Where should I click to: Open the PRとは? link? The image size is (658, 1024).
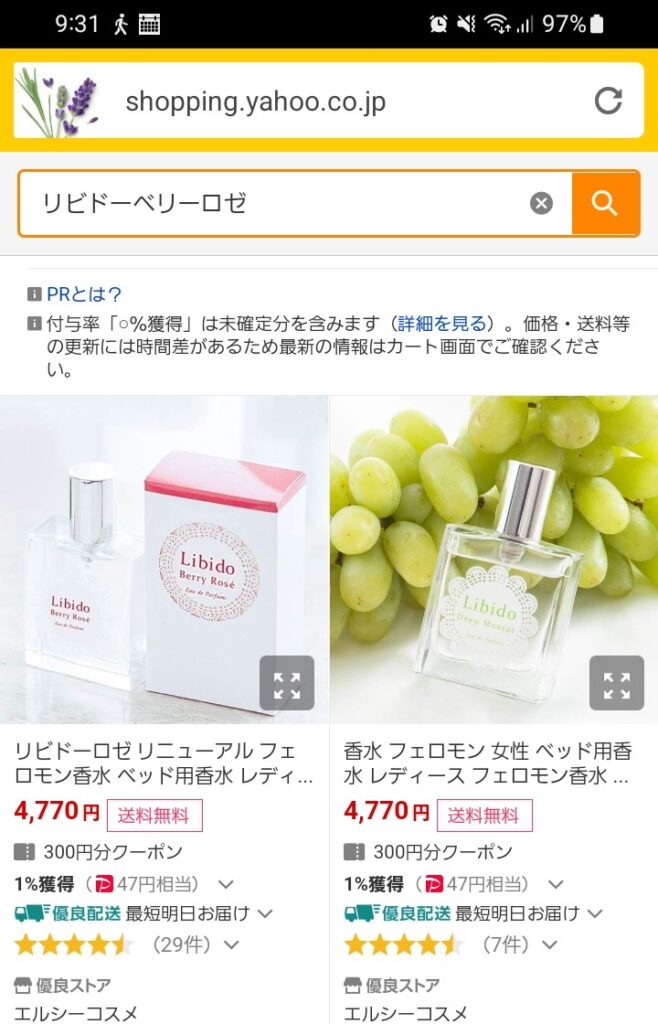click(84, 294)
